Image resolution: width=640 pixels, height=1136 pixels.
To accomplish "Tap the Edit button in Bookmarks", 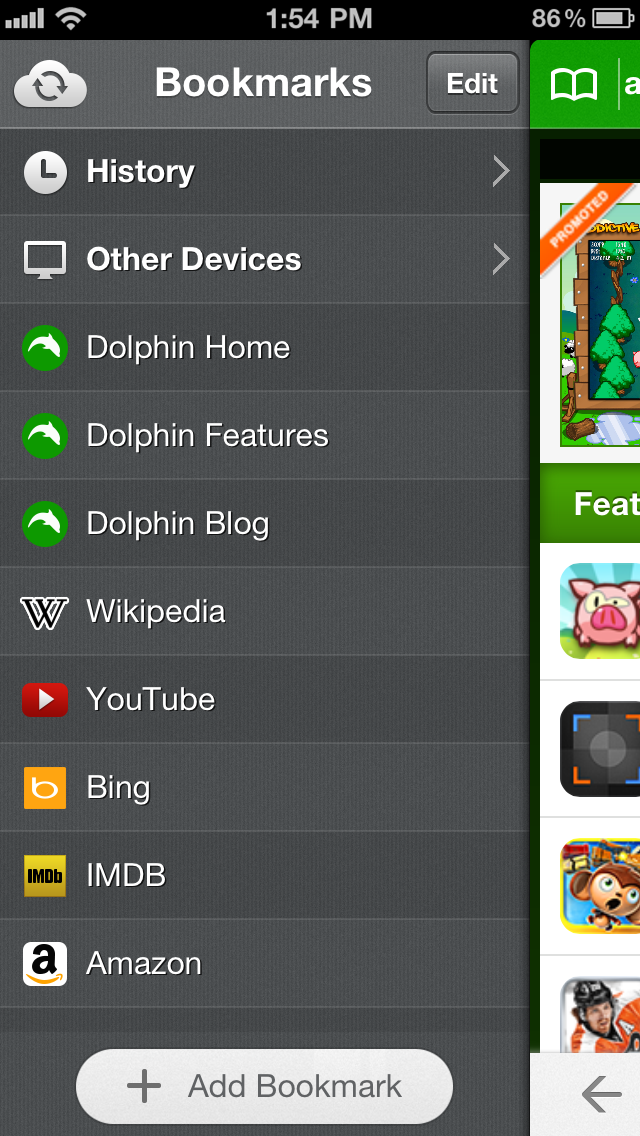I will [472, 83].
